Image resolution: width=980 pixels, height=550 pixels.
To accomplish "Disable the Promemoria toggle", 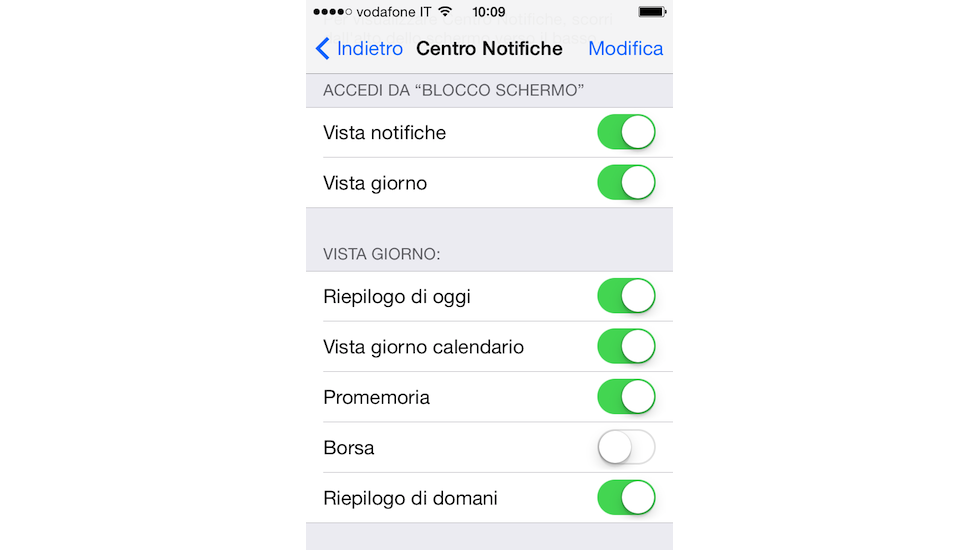I will coord(626,397).
